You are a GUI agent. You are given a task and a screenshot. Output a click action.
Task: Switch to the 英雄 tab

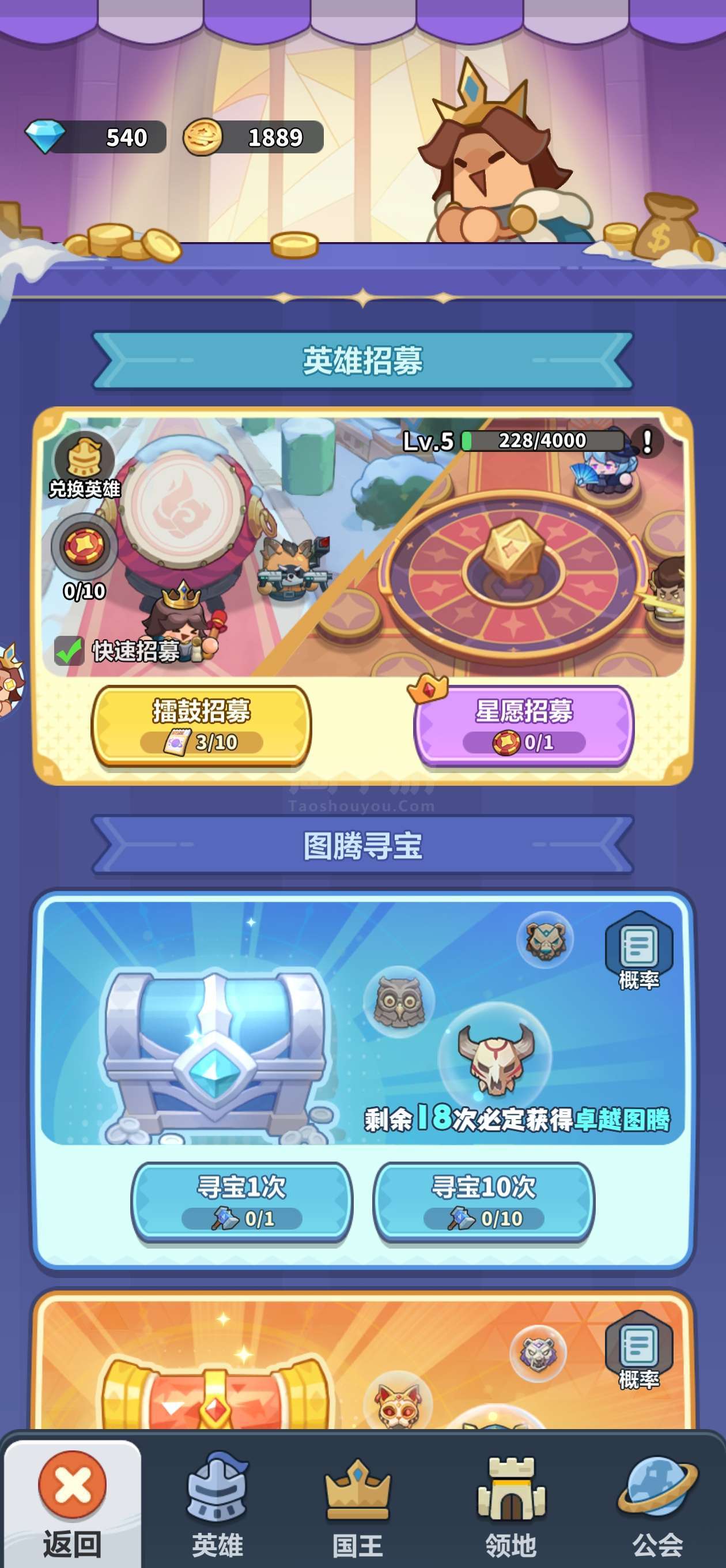tap(217, 1504)
